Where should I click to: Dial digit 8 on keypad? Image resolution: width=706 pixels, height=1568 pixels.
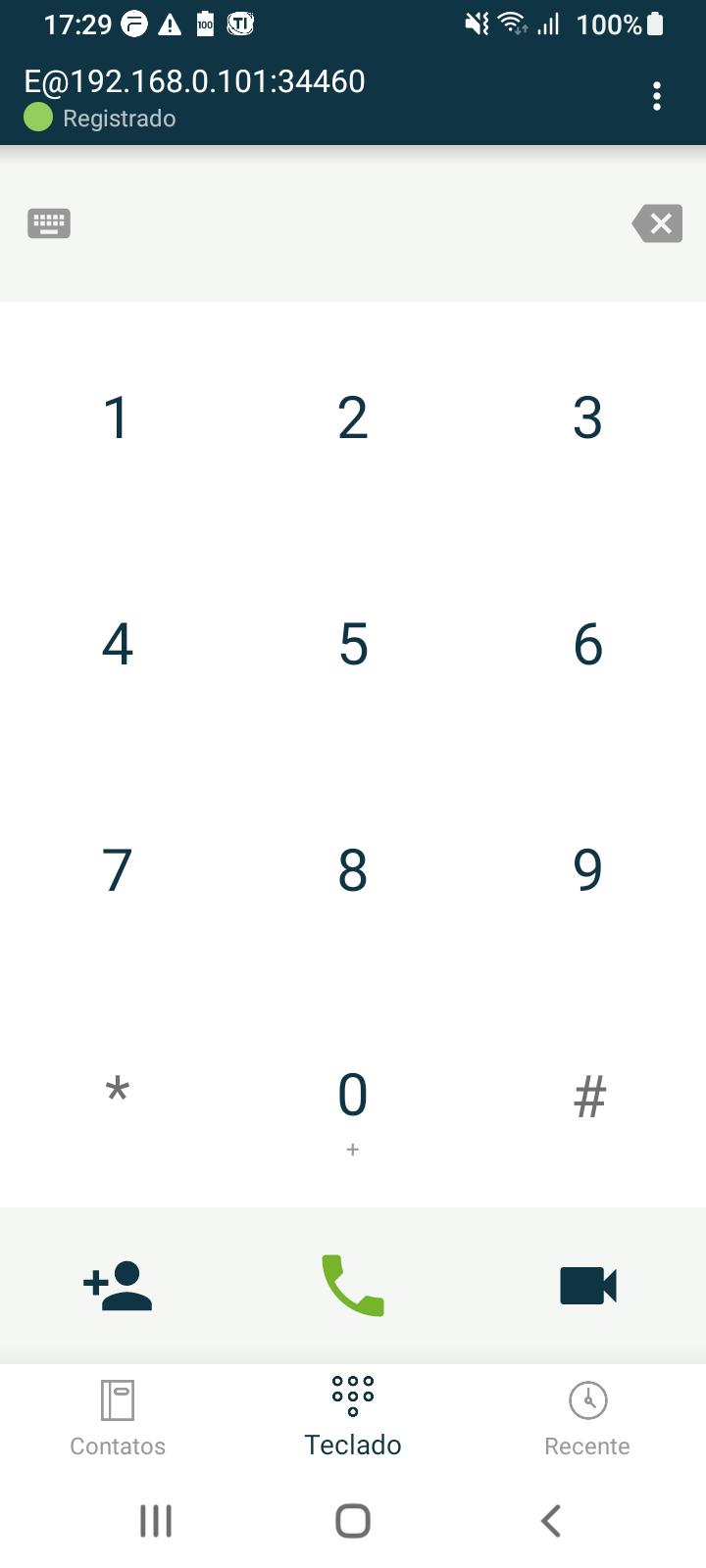pyautogui.click(x=353, y=869)
